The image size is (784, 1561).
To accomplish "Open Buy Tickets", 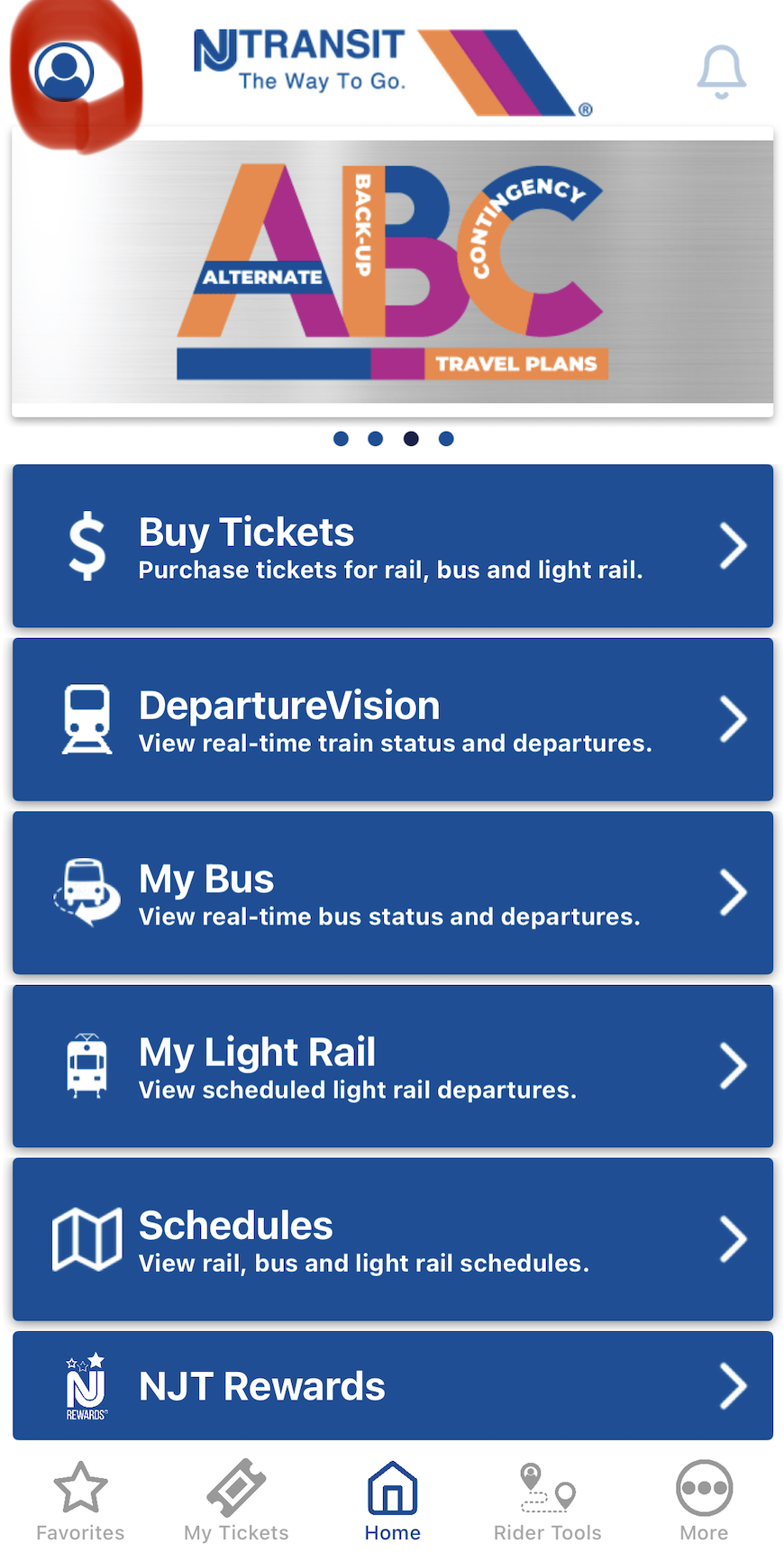I will point(392,545).
